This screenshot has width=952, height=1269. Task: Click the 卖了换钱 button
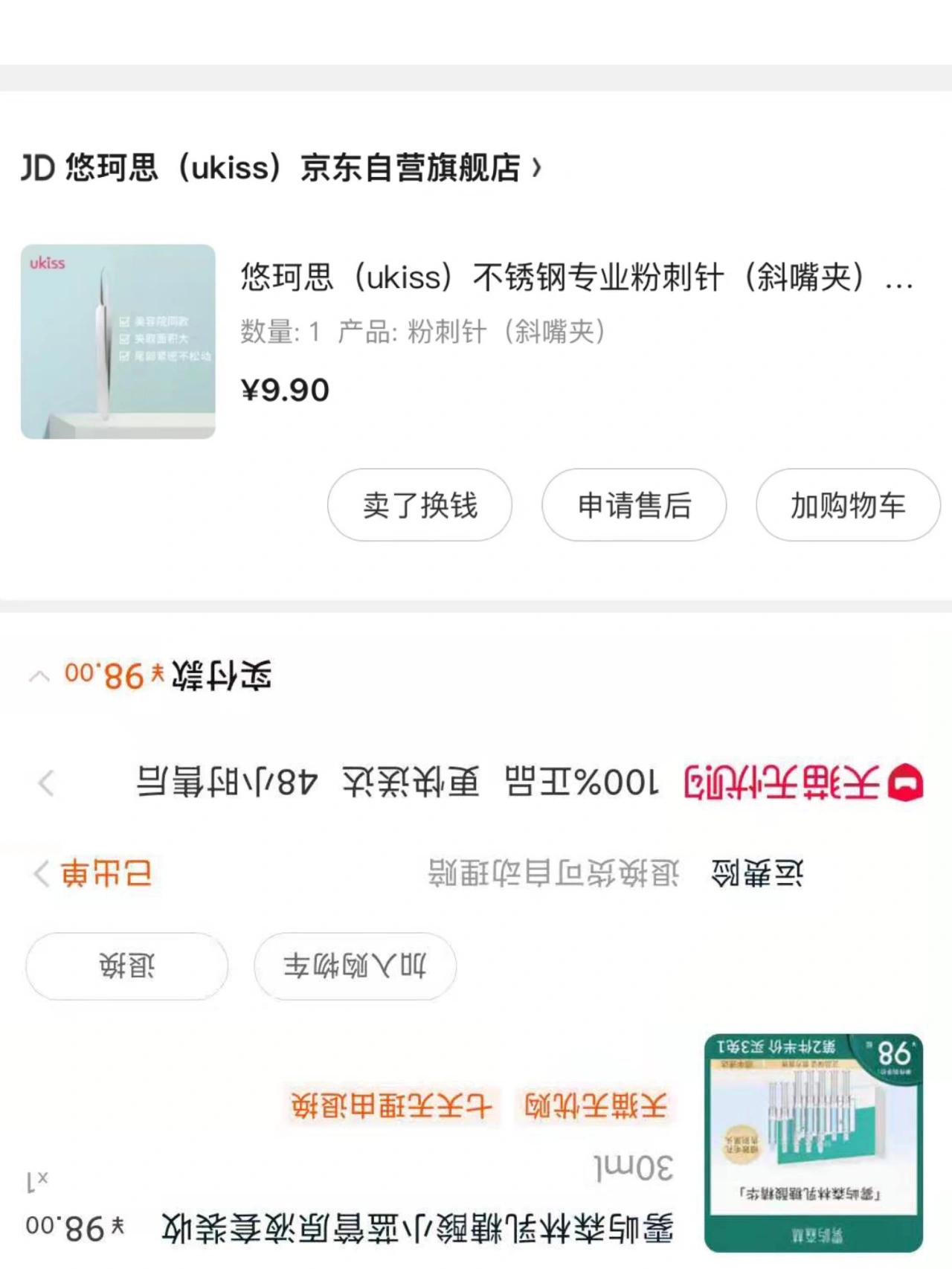420,504
